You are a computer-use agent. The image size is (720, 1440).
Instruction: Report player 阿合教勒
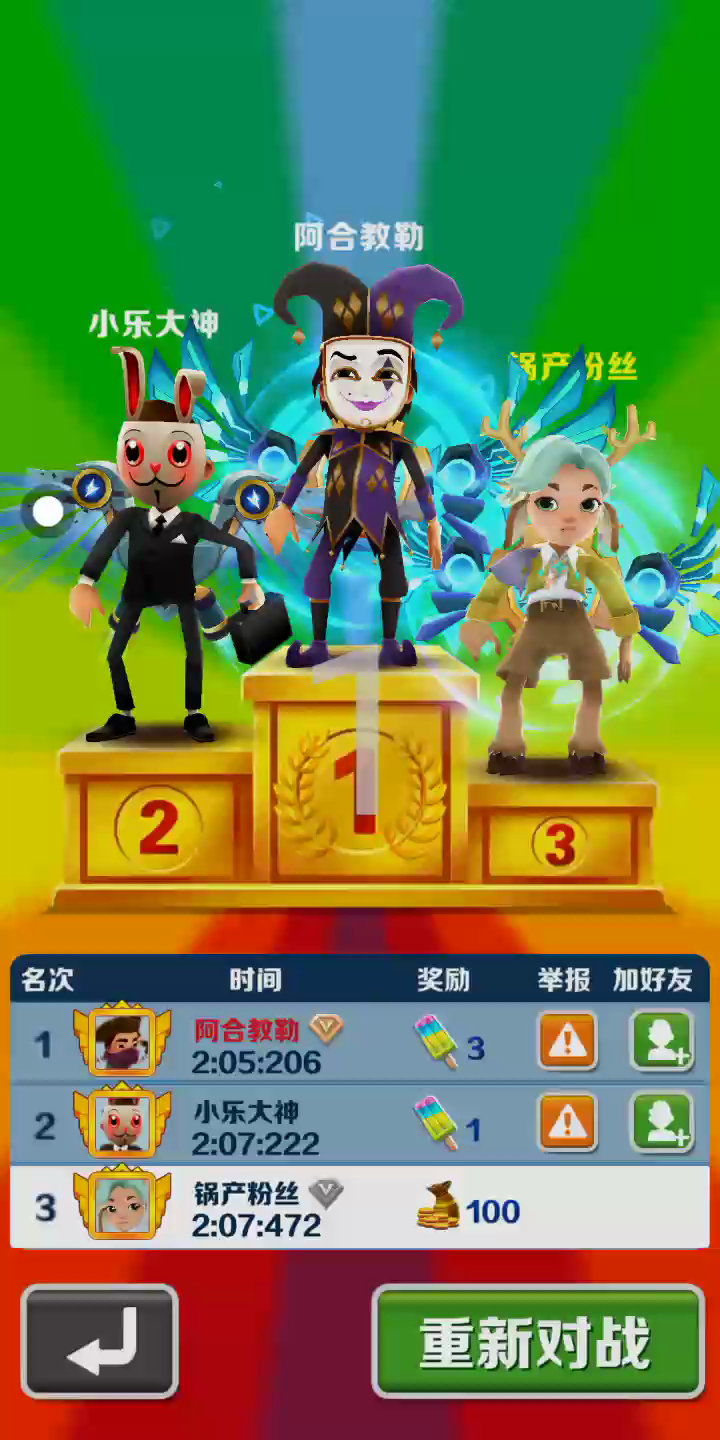568,1041
